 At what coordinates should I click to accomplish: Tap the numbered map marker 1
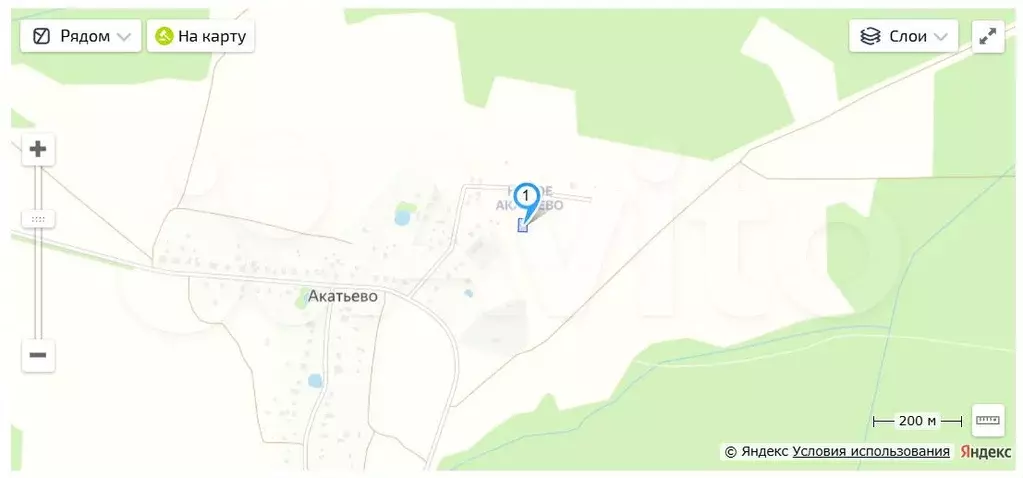point(526,197)
